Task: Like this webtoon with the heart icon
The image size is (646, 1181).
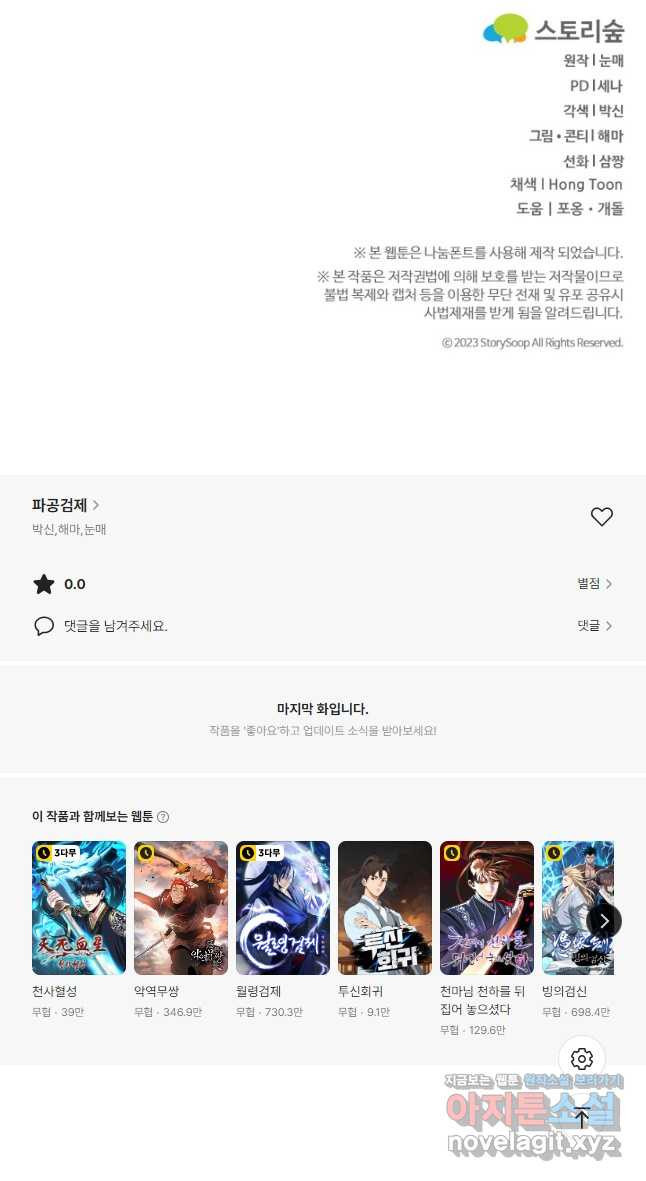Action: click(601, 517)
